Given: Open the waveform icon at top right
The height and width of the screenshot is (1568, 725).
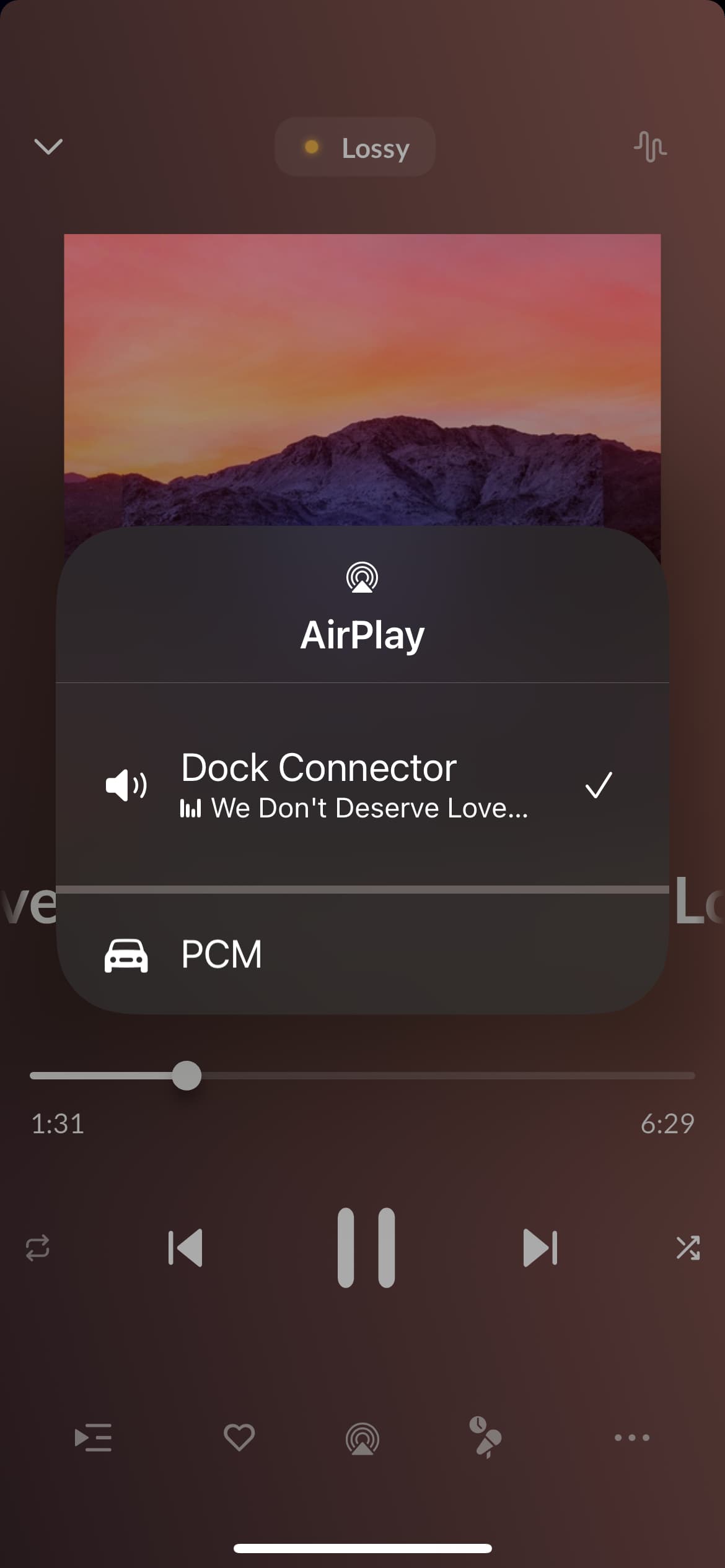Looking at the screenshot, I should click(x=650, y=147).
